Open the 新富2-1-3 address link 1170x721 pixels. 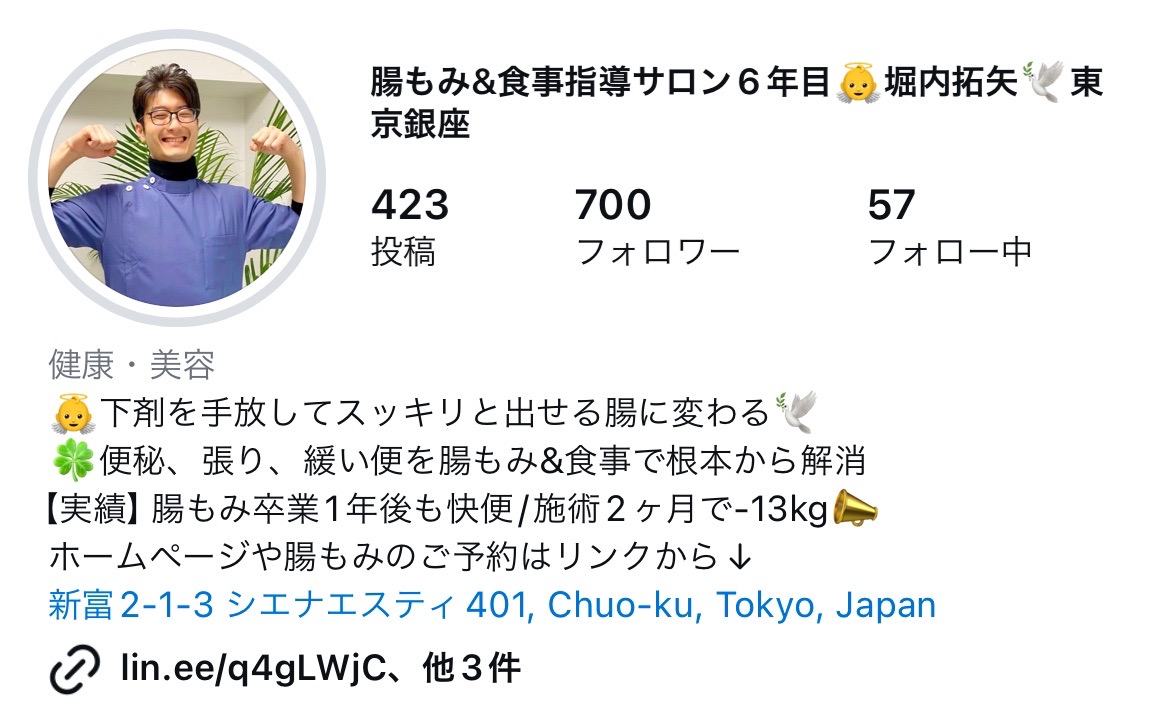[x=491, y=605]
